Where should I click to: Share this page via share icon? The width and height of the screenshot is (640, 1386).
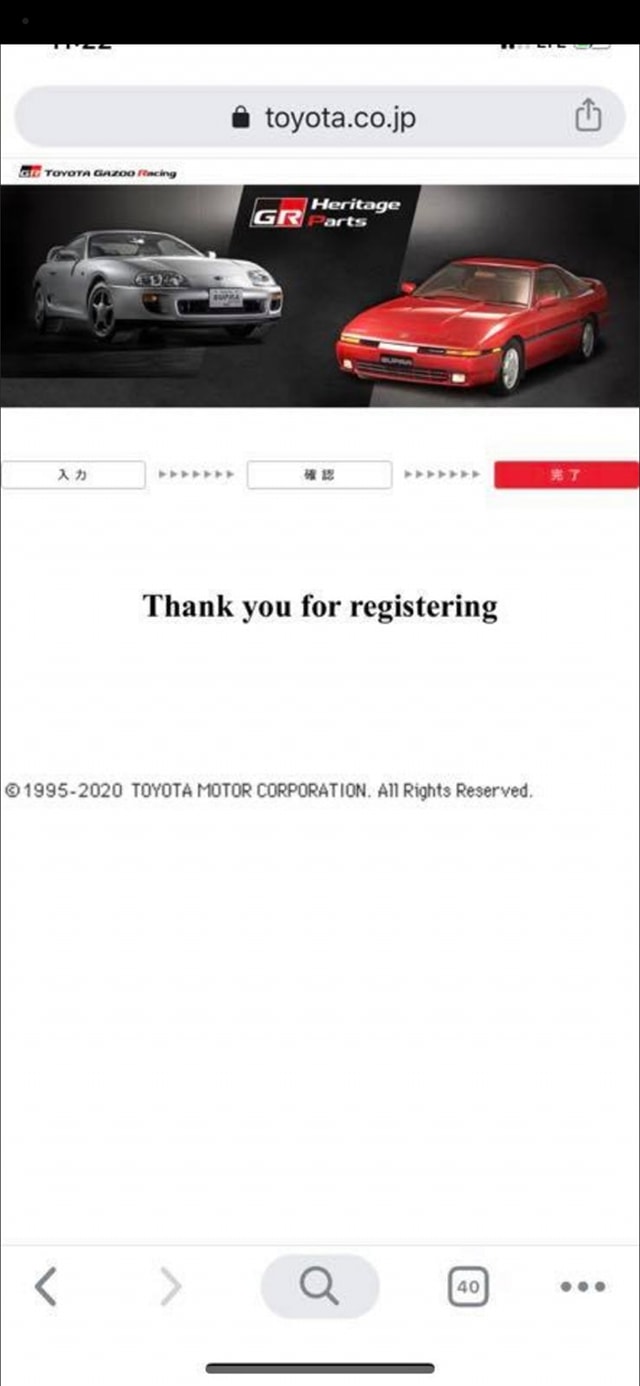coord(588,116)
